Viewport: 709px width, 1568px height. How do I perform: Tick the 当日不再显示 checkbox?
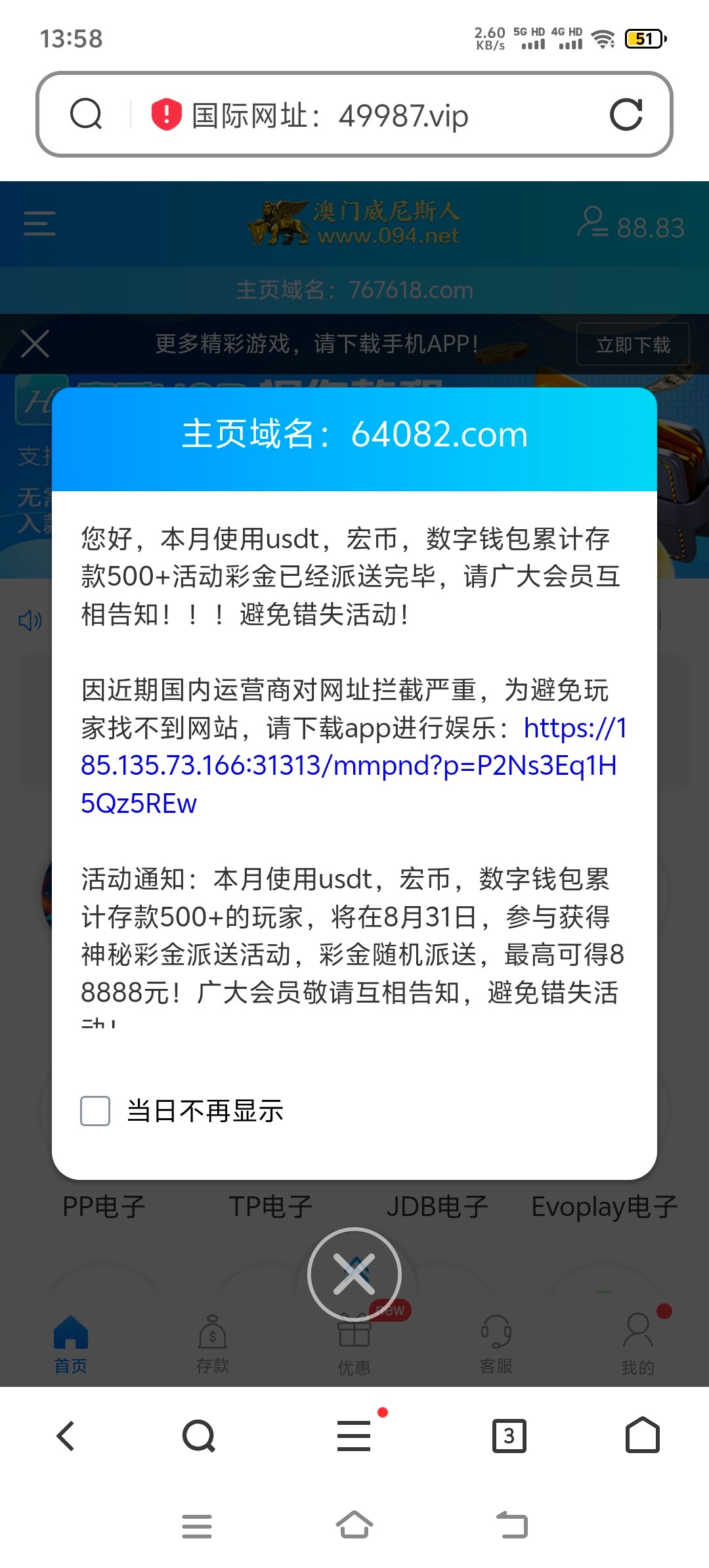pyautogui.click(x=95, y=1111)
